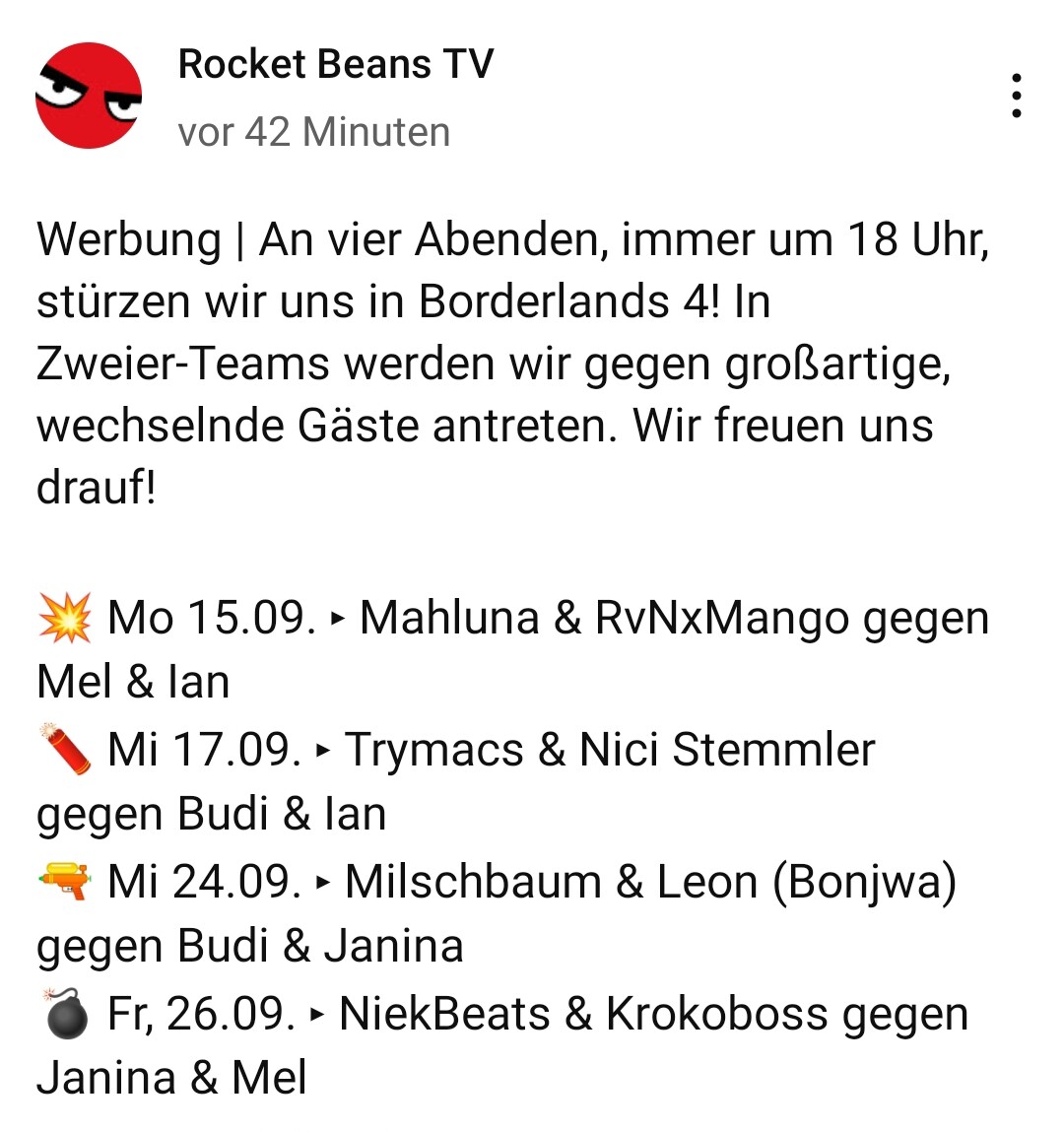
Task: Open the post's three-dot overflow menu
Action: (1016, 96)
